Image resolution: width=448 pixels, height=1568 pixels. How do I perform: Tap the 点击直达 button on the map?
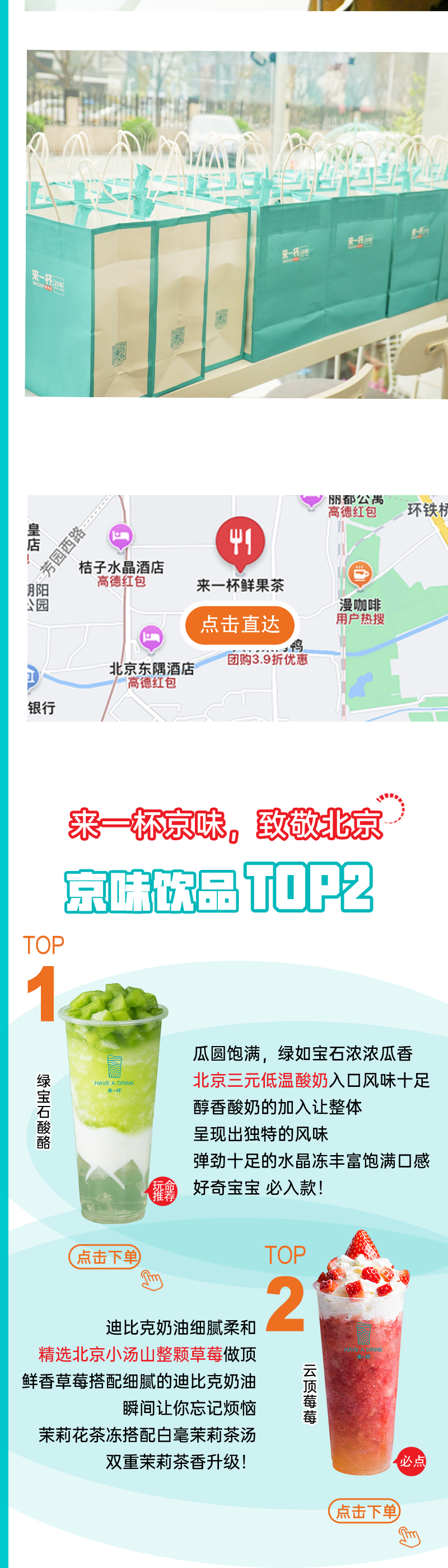[x=240, y=624]
